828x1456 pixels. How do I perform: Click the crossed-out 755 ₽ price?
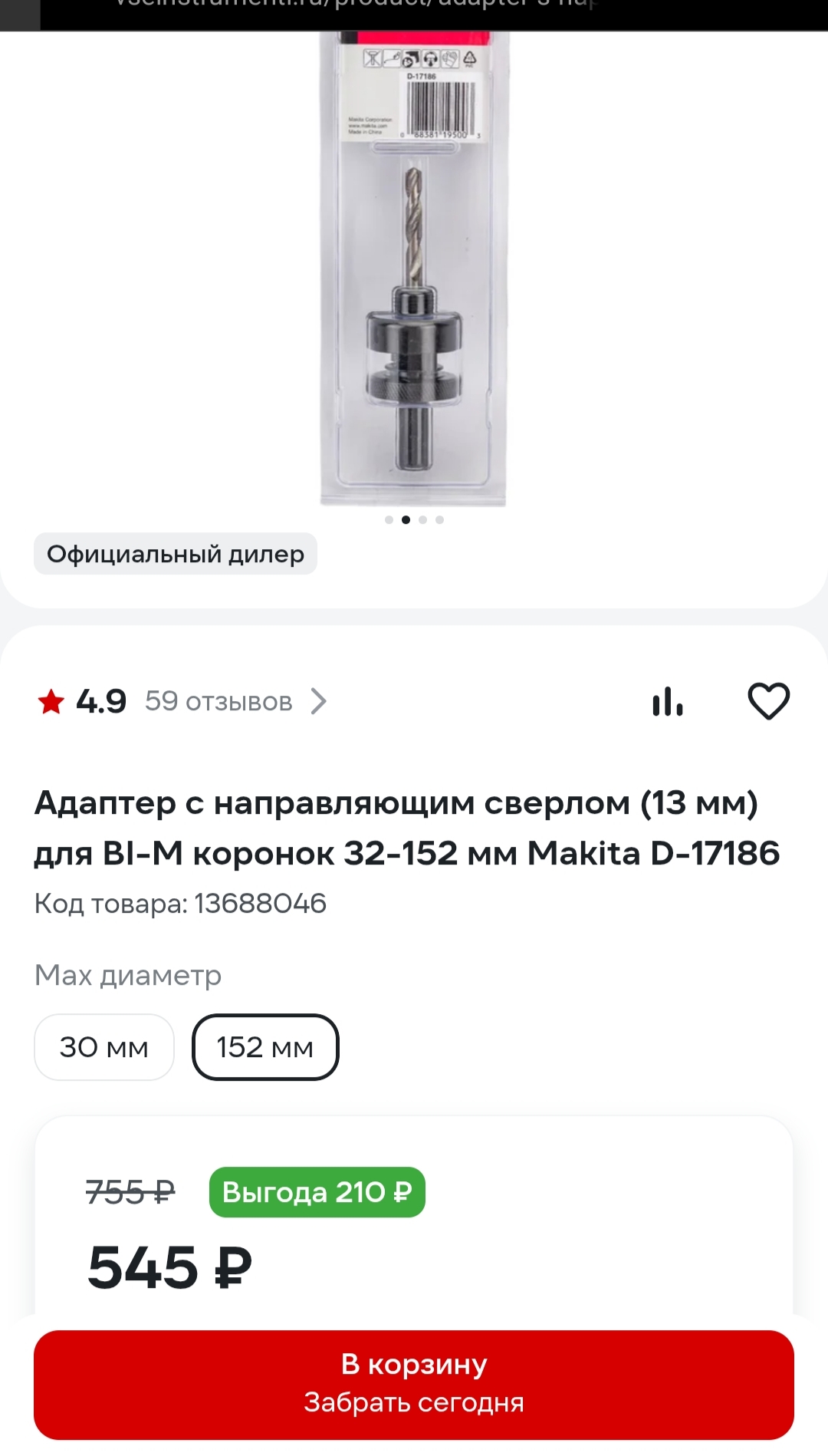click(x=127, y=1192)
